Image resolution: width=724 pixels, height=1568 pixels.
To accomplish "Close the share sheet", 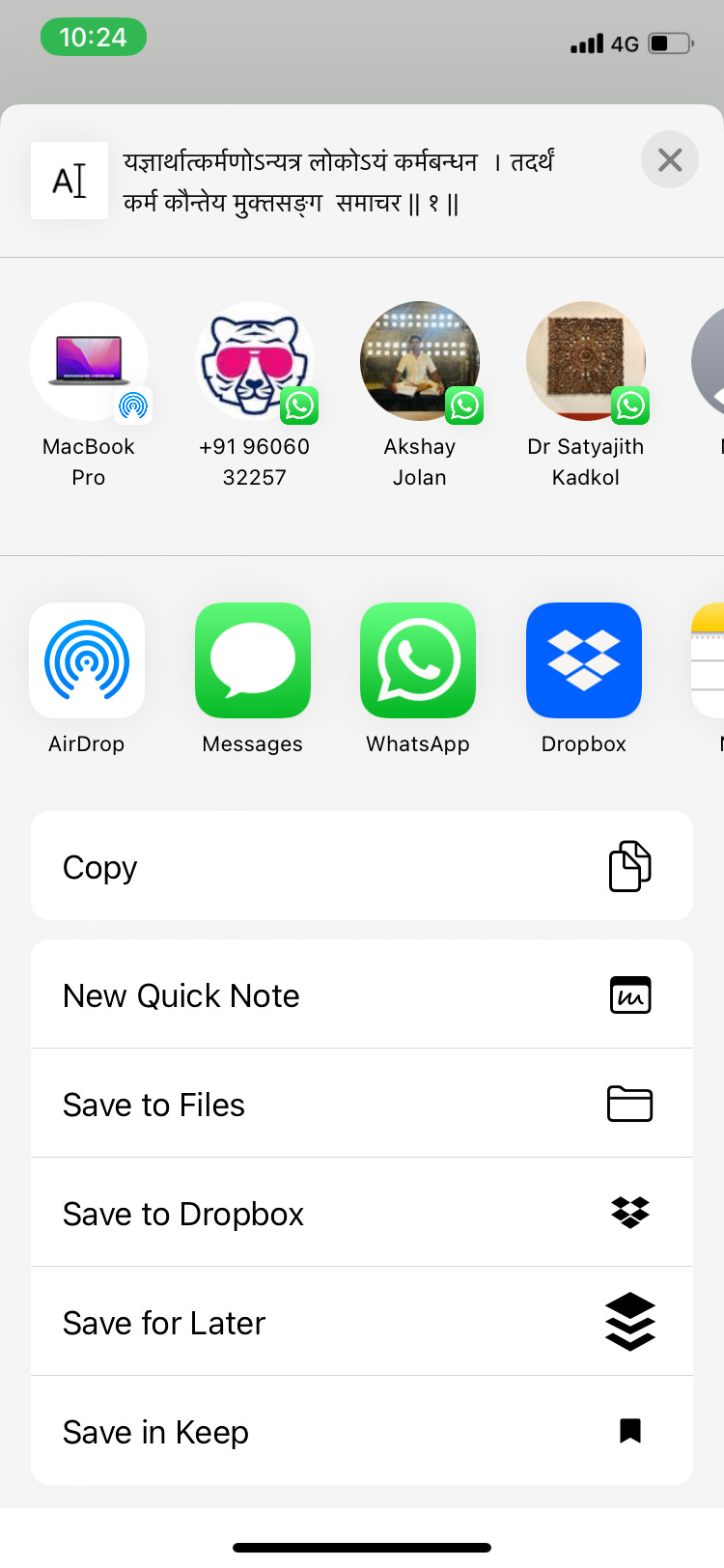I will coord(670,159).
